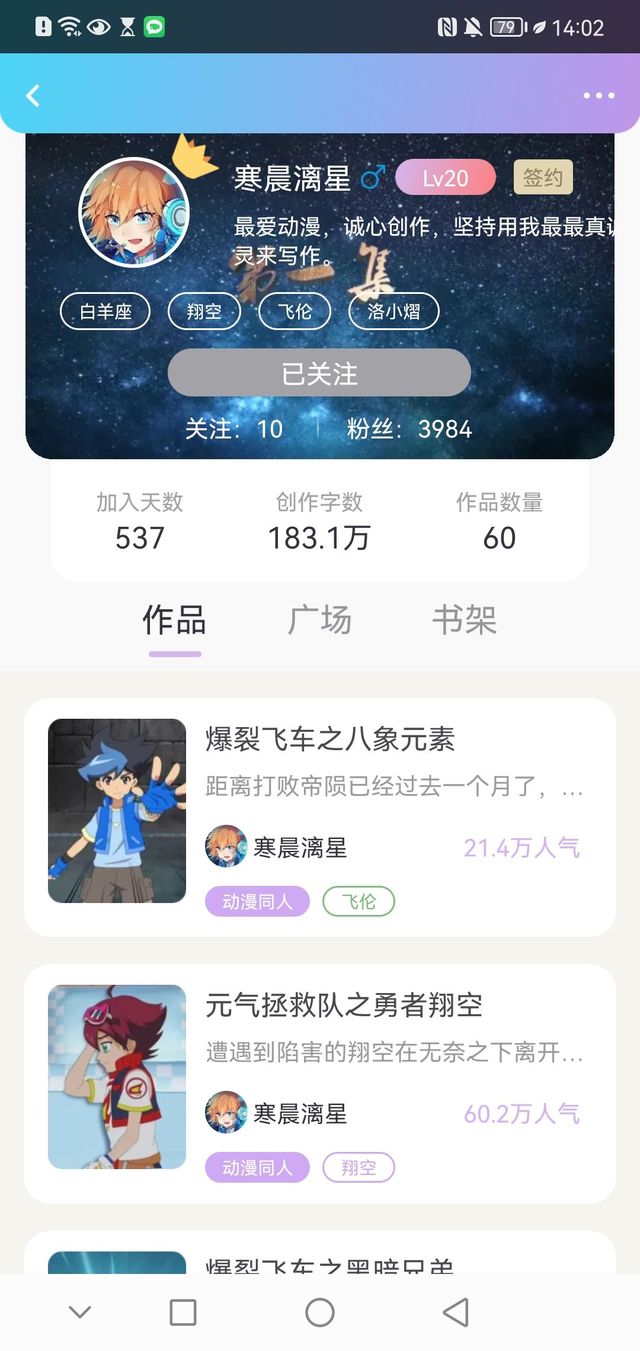This screenshot has height=1351, width=640.
Task: Switch to the 书架 tab
Action: [464, 621]
